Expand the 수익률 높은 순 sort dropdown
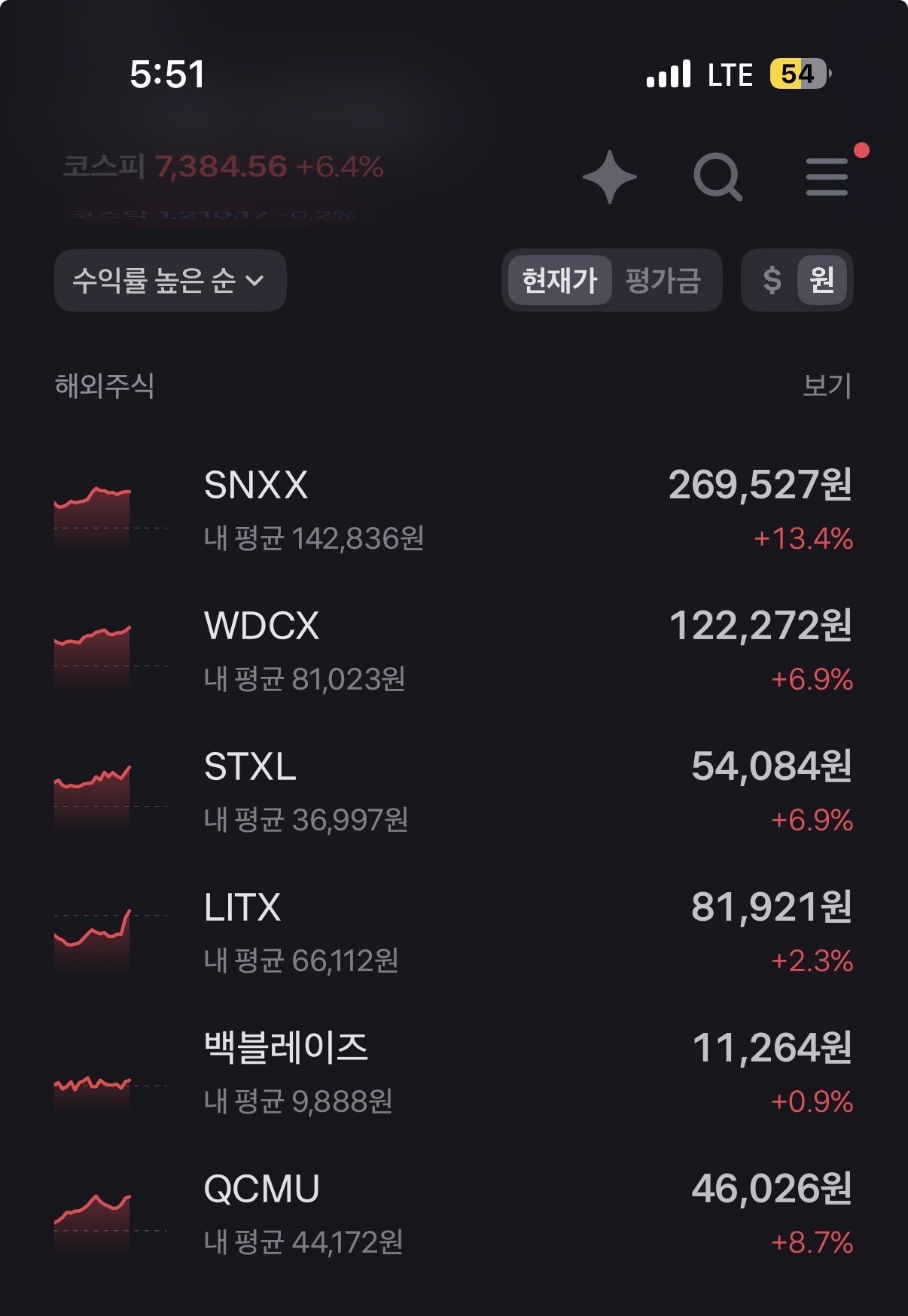 point(170,280)
